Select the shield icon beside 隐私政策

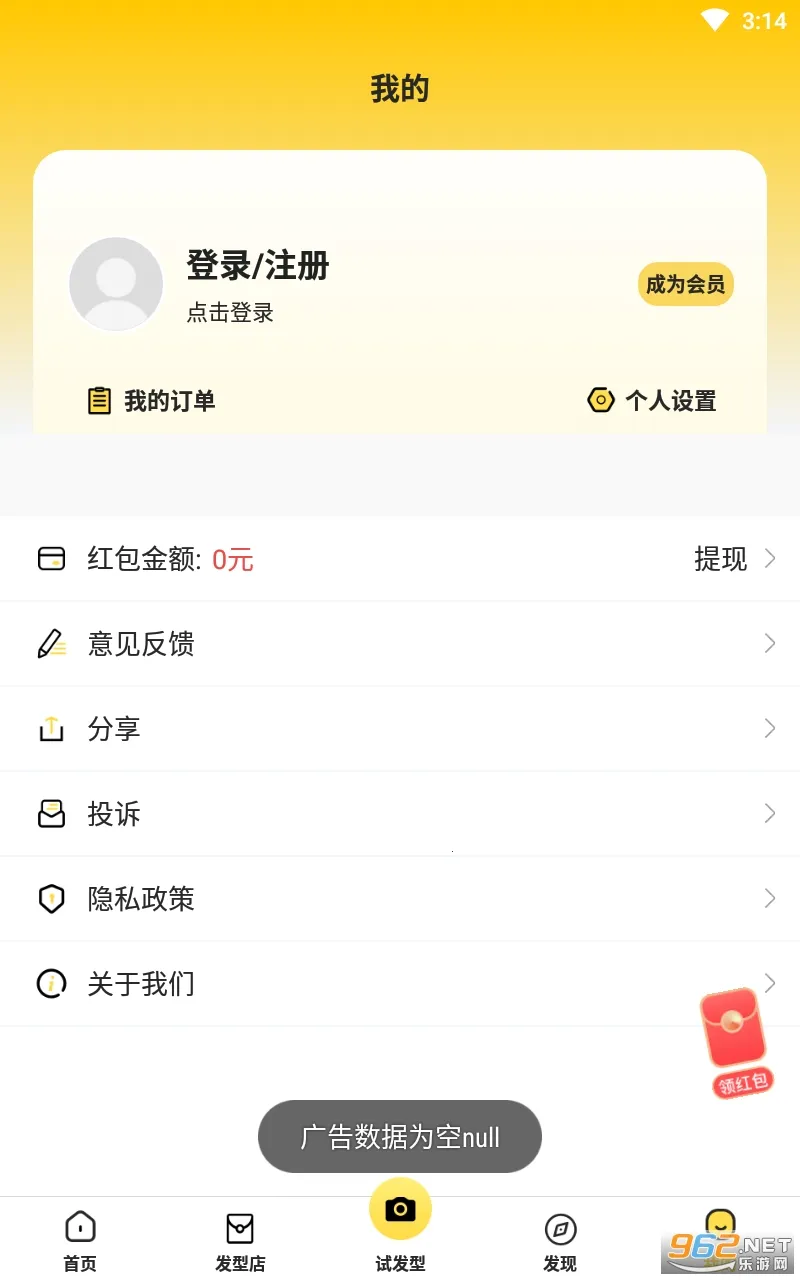point(51,898)
